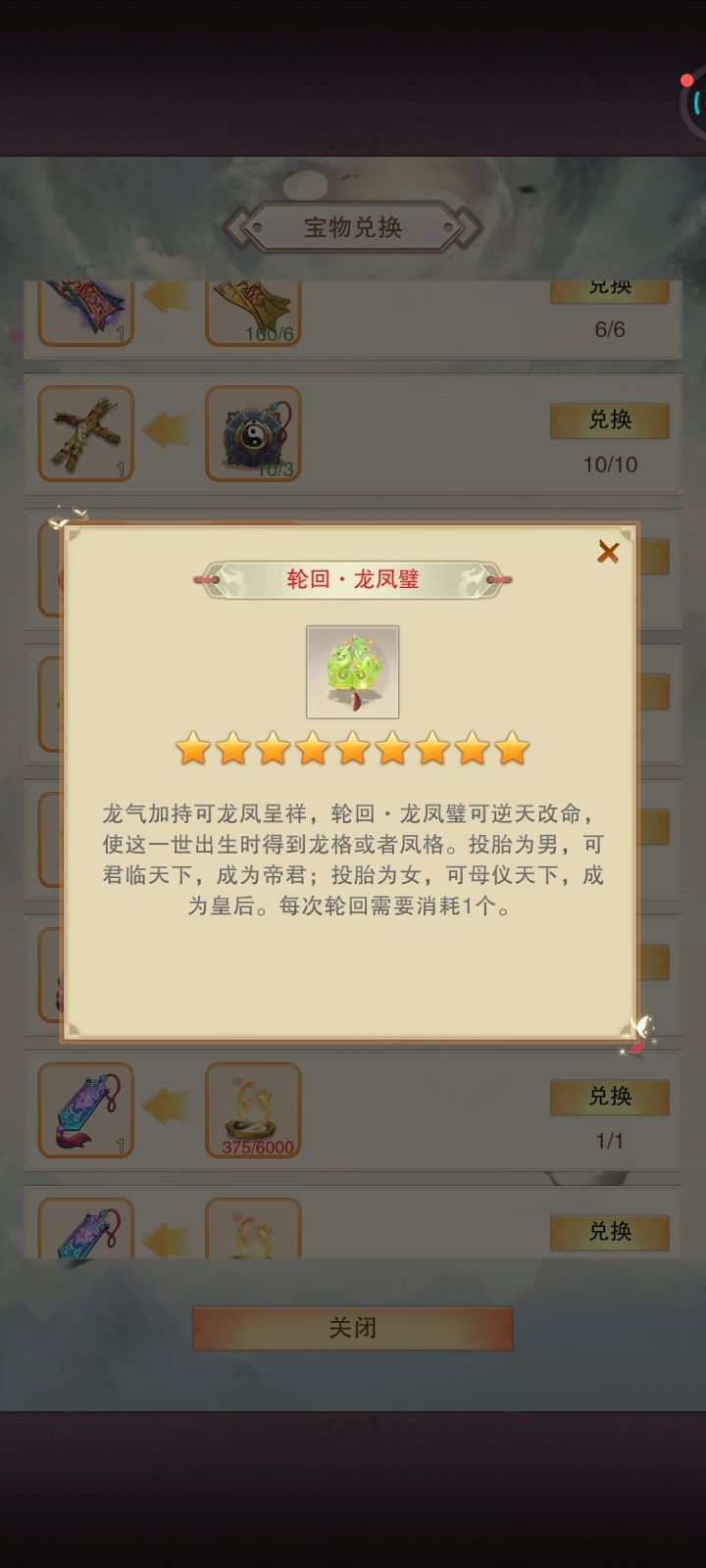
Task: Select the golden bamboo slip material icon
Action: pyautogui.click(x=255, y=304)
